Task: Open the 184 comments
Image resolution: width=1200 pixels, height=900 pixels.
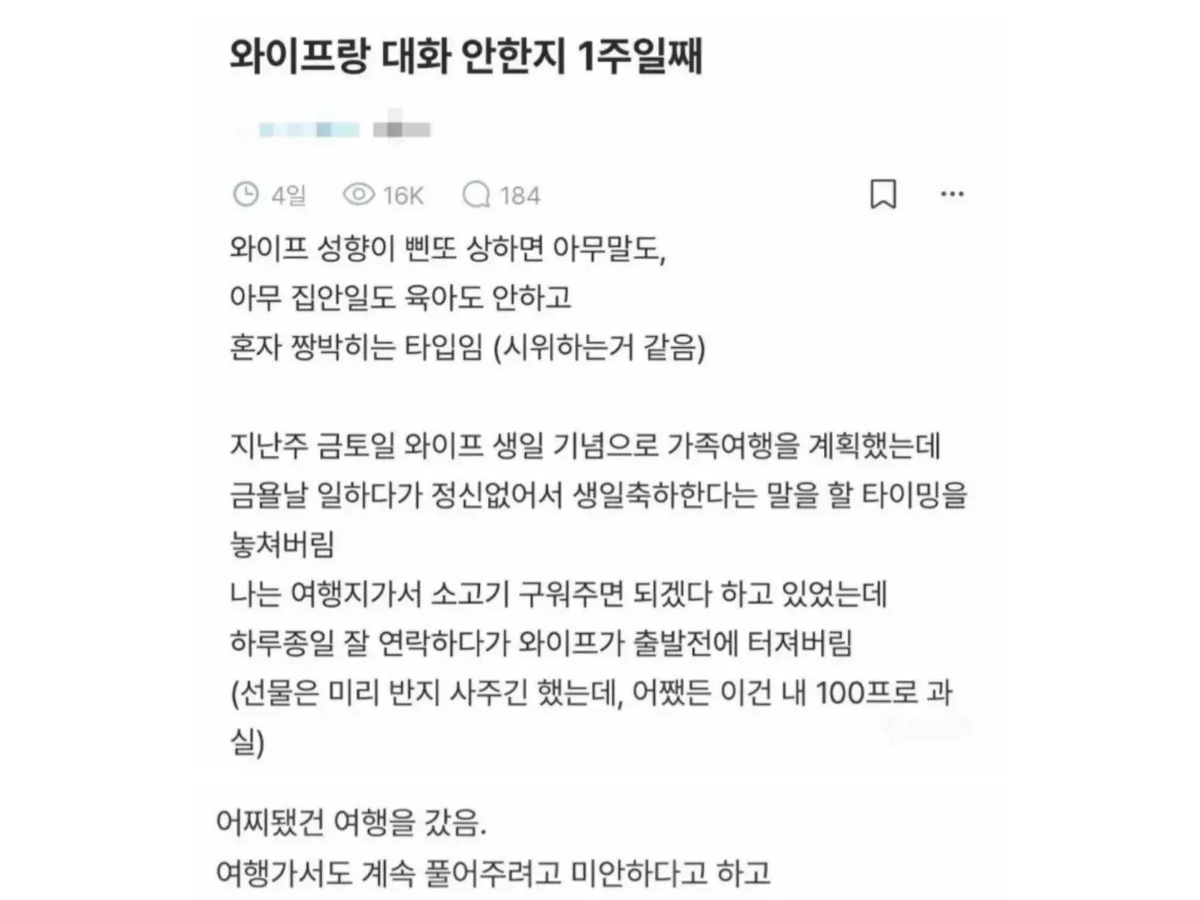Action: coord(502,195)
